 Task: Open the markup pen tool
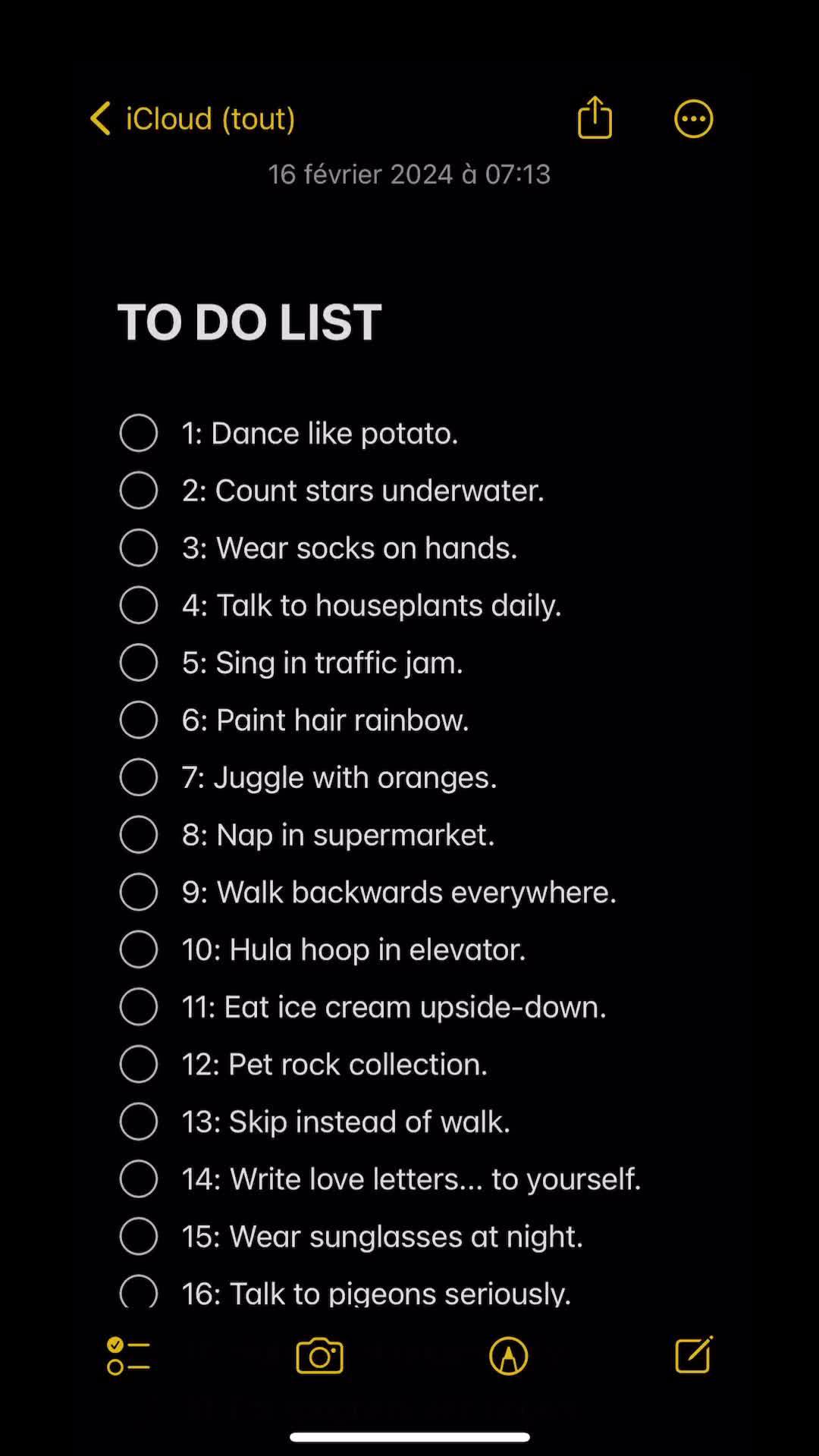point(508,1356)
